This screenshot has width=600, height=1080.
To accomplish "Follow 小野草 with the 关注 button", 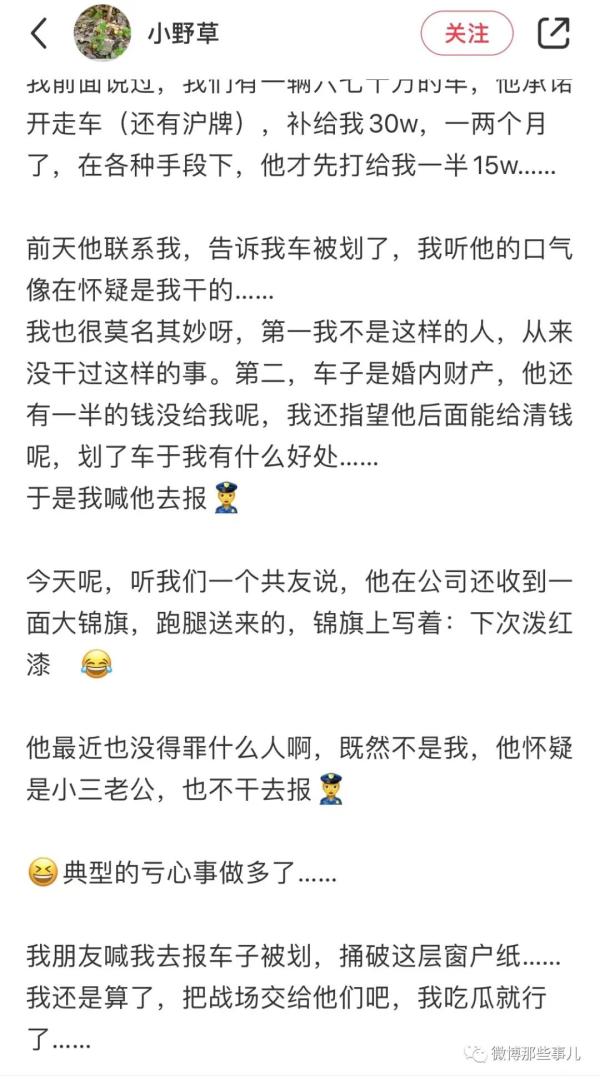I will click(466, 33).
